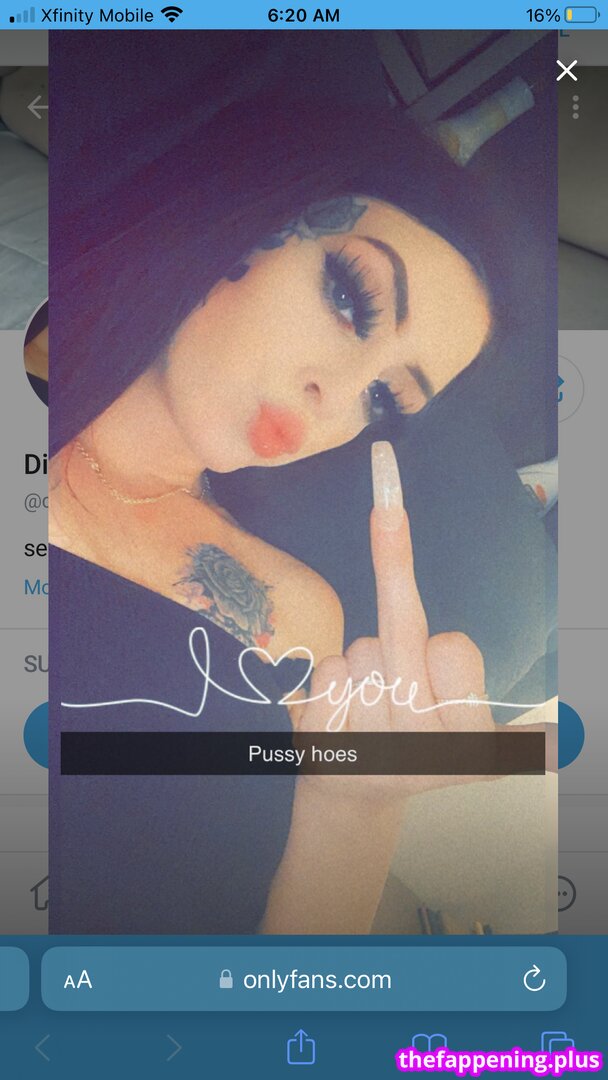Open the aA reader options menu
Viewport: 608px width, 1080px height.
[78, 979]
